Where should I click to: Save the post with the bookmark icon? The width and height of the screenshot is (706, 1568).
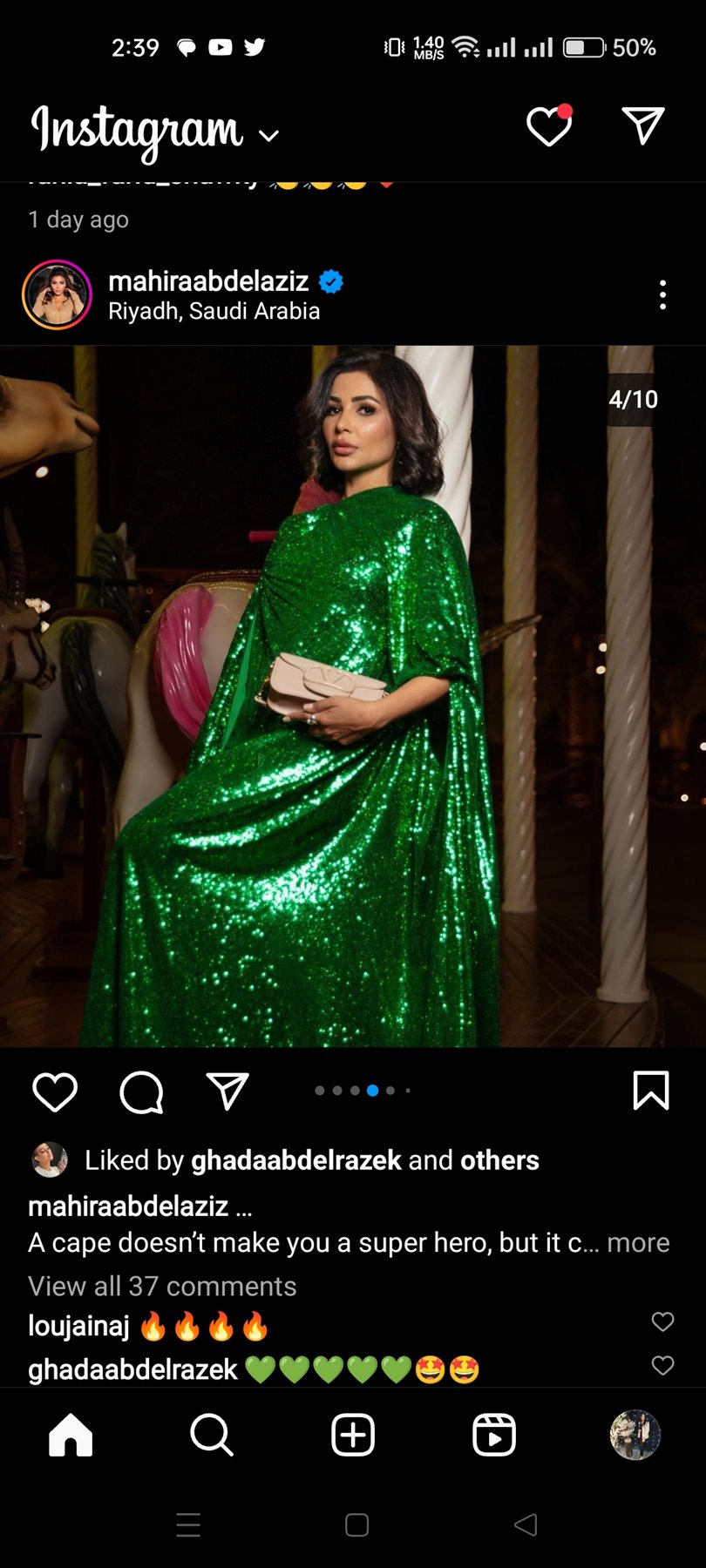[x=650, y=1091]
